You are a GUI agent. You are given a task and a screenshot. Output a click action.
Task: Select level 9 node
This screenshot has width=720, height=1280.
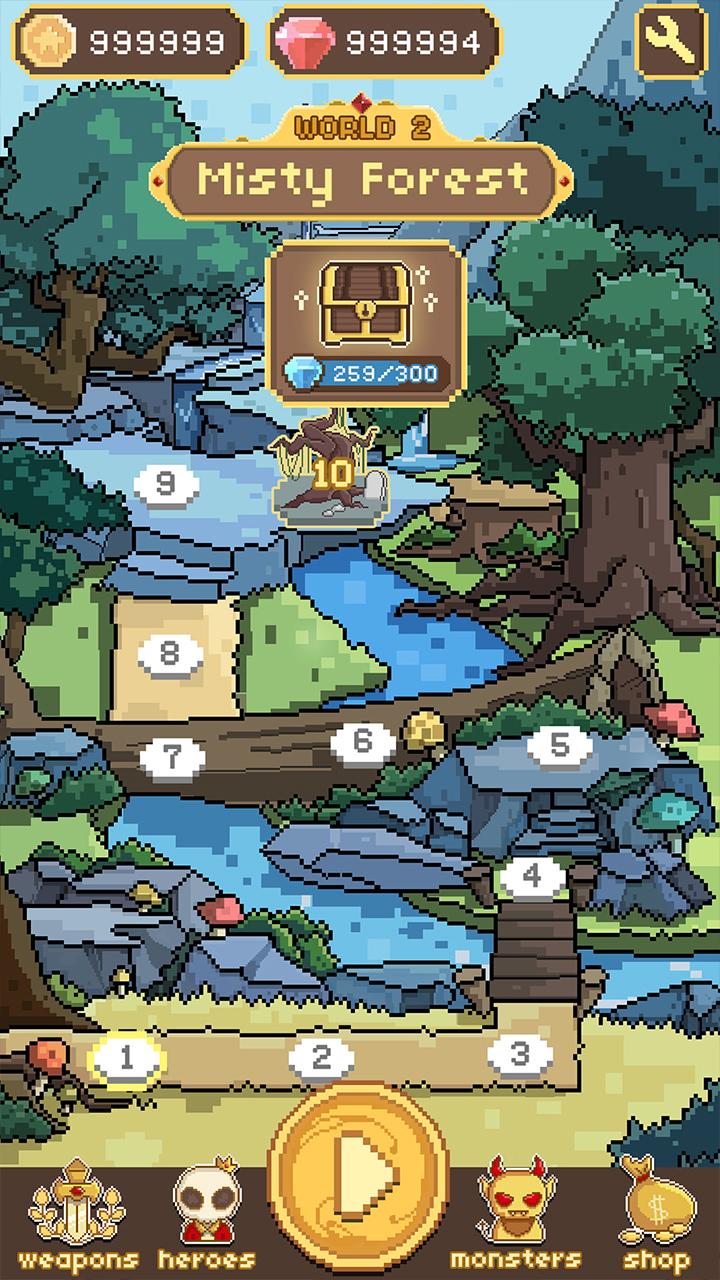pos(166,484)
